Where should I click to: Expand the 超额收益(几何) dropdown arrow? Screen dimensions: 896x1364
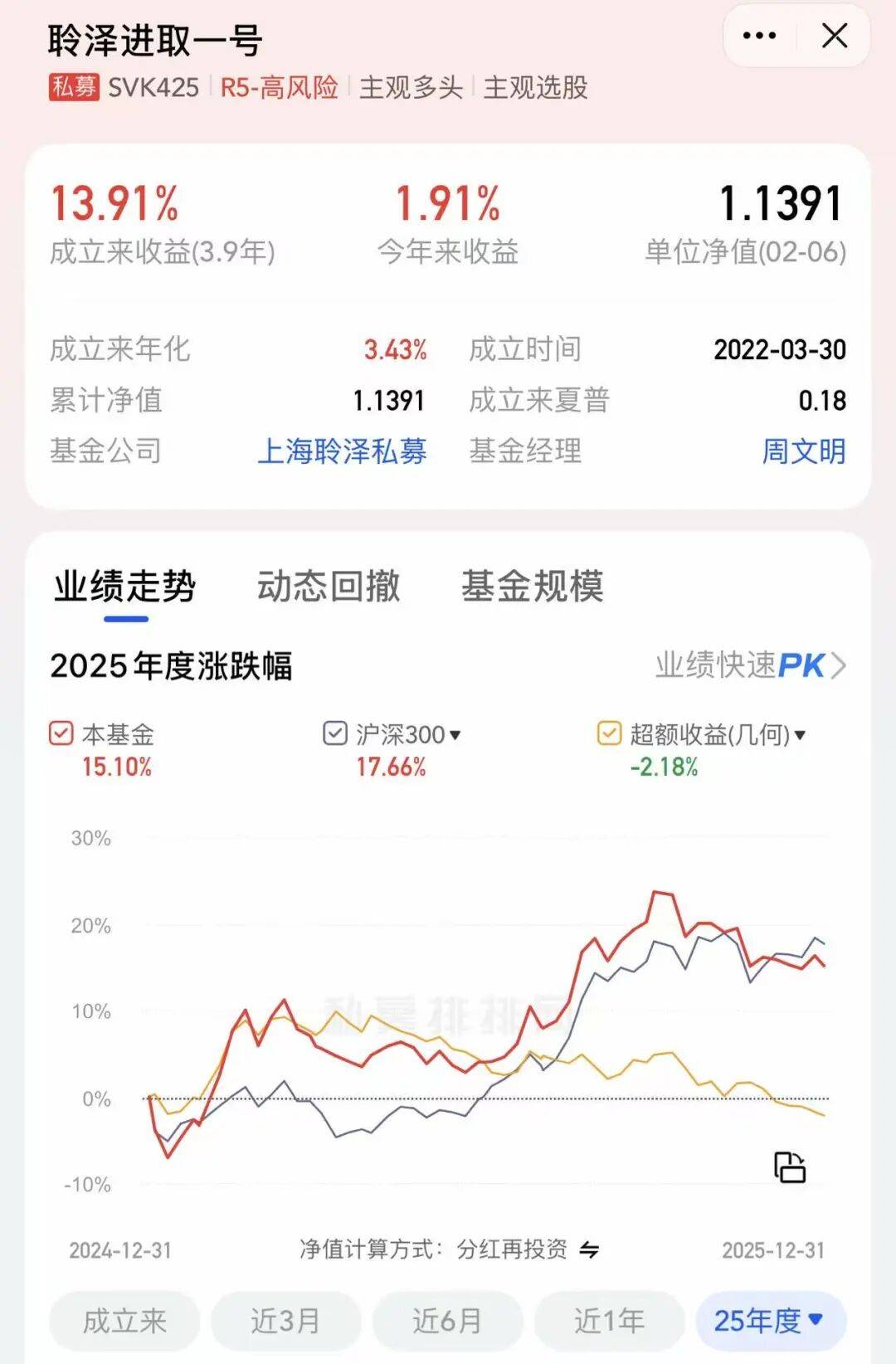click(800, 735)
